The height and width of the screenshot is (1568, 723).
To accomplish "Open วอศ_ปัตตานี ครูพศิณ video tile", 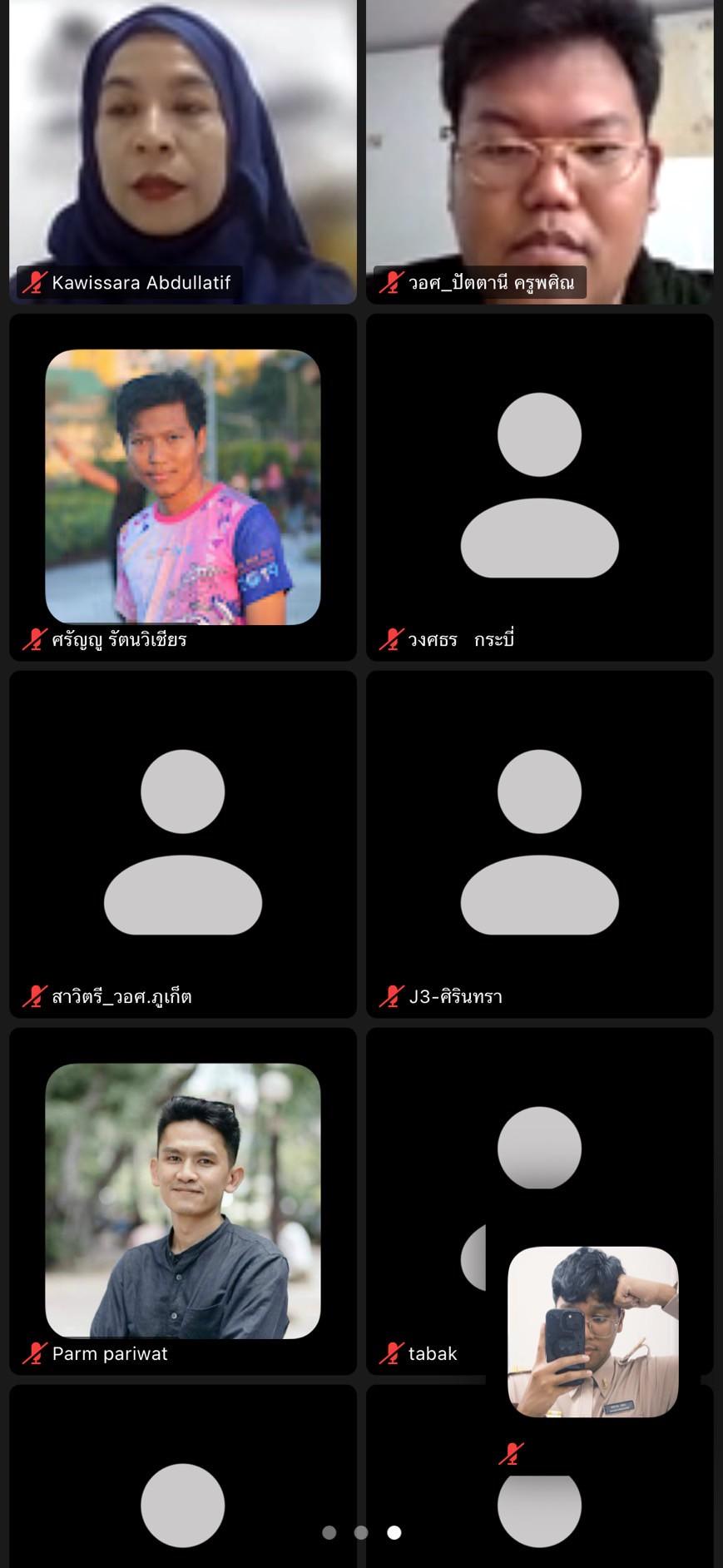I will click(539, 150).
